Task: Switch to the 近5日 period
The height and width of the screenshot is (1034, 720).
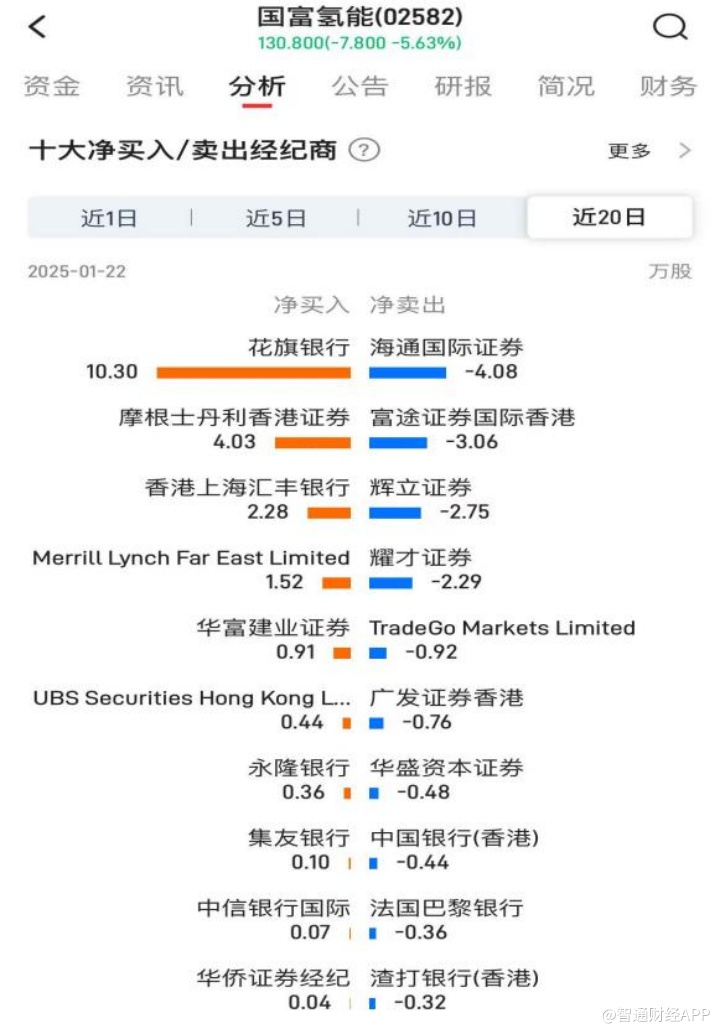Action: point(276,218)
